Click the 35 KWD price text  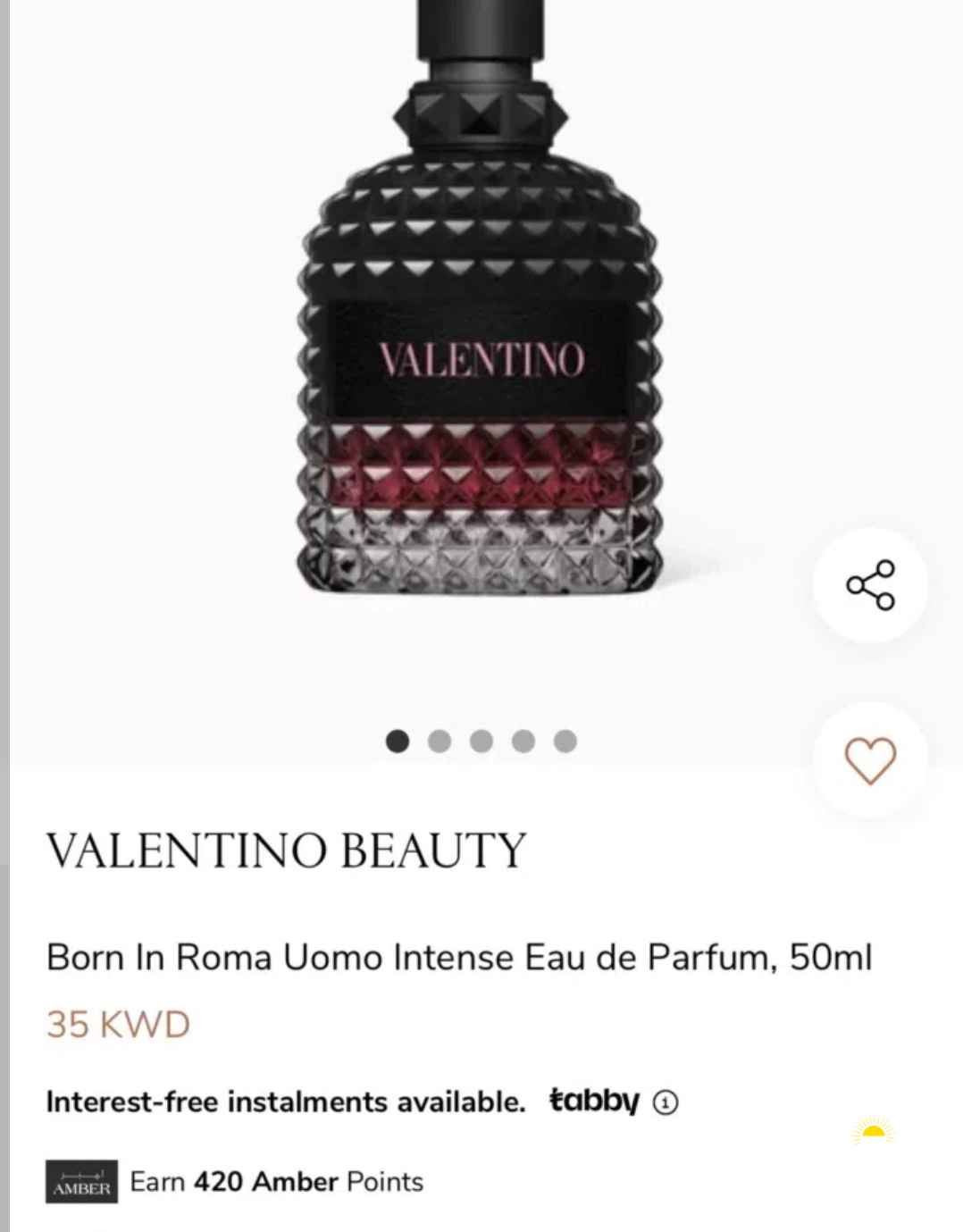118,1025
